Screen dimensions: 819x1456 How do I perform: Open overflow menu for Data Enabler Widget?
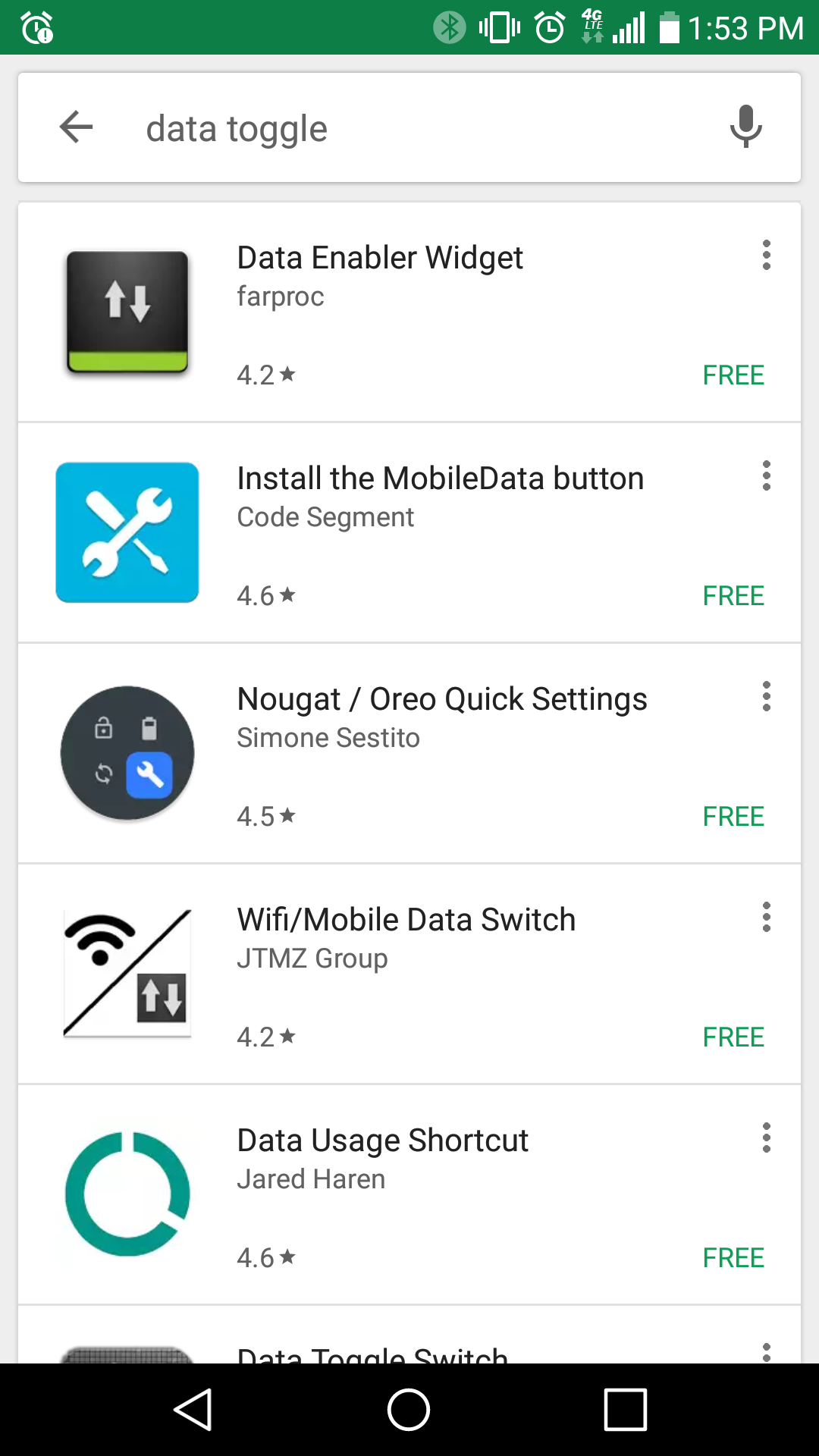click(767, 256)
